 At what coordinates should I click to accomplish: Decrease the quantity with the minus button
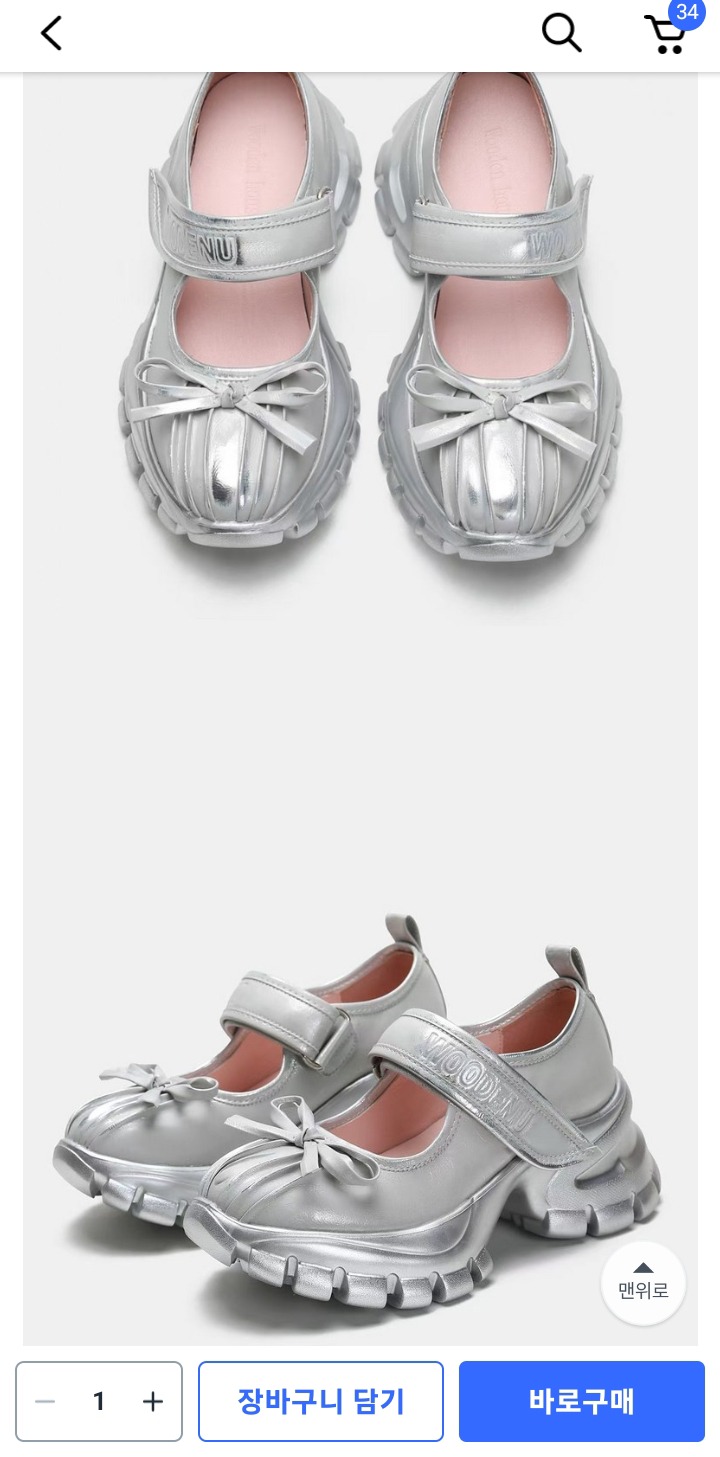(45, 1402)
